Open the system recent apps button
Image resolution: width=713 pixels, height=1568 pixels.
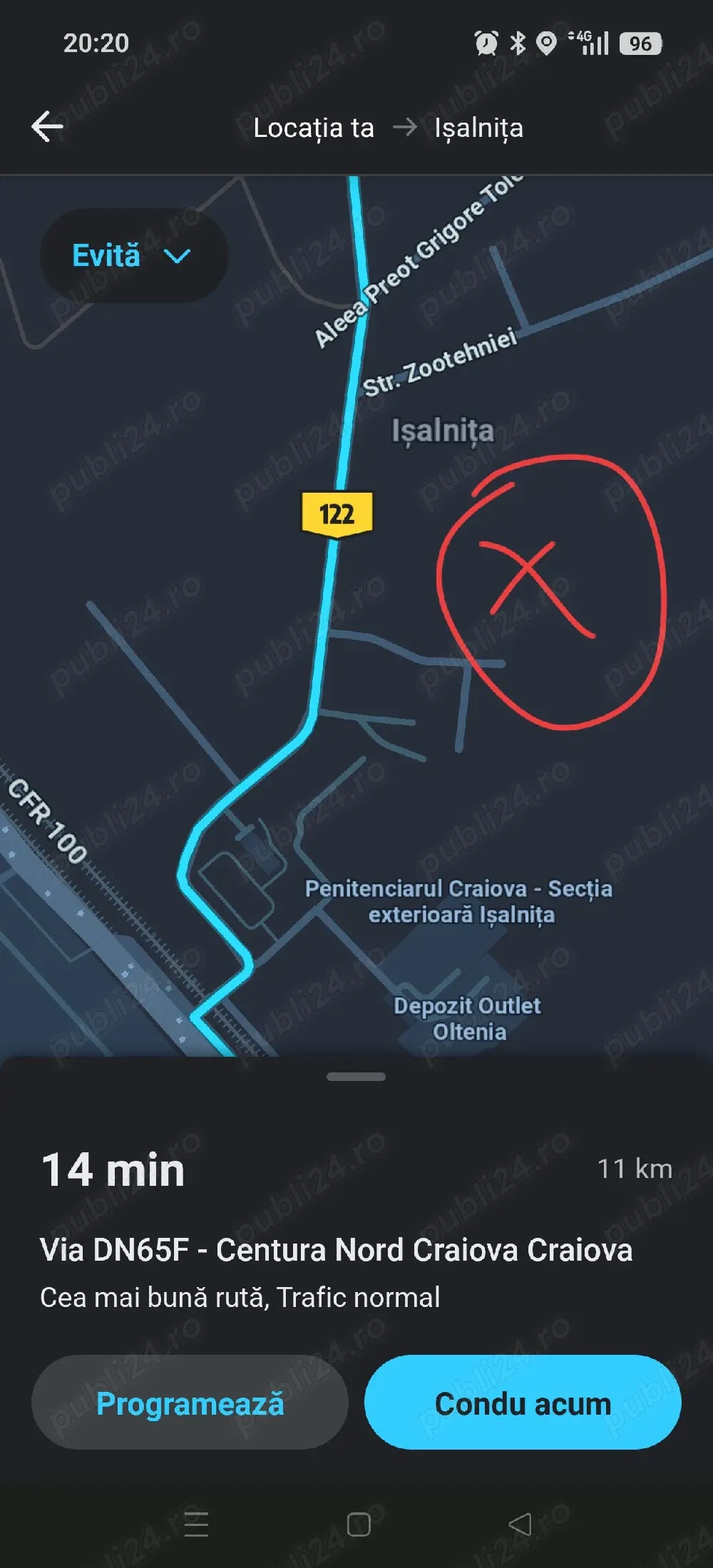pyautogui.click(x=196, y=1525)
